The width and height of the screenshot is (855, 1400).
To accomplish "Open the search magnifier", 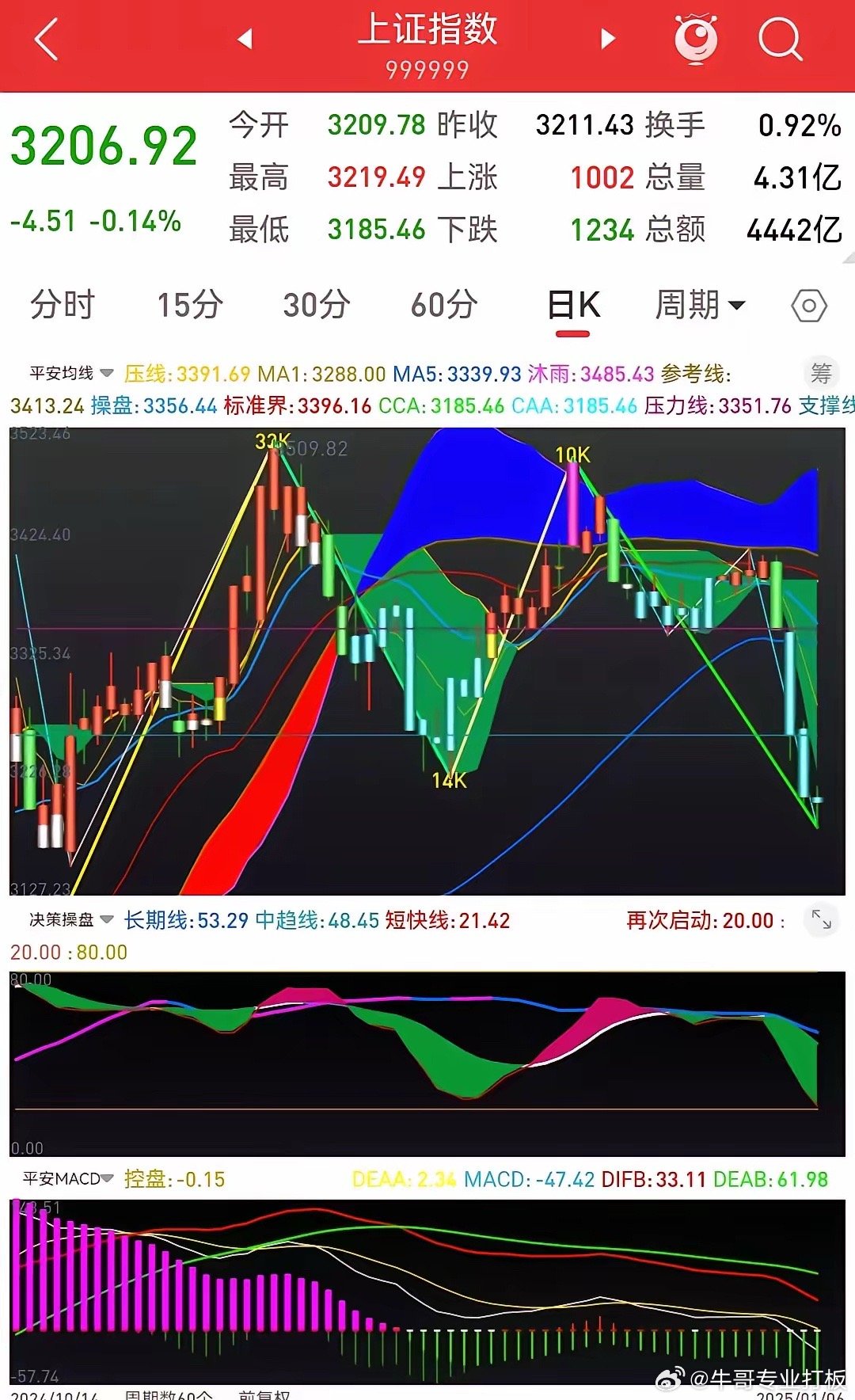I will point(780,38).
